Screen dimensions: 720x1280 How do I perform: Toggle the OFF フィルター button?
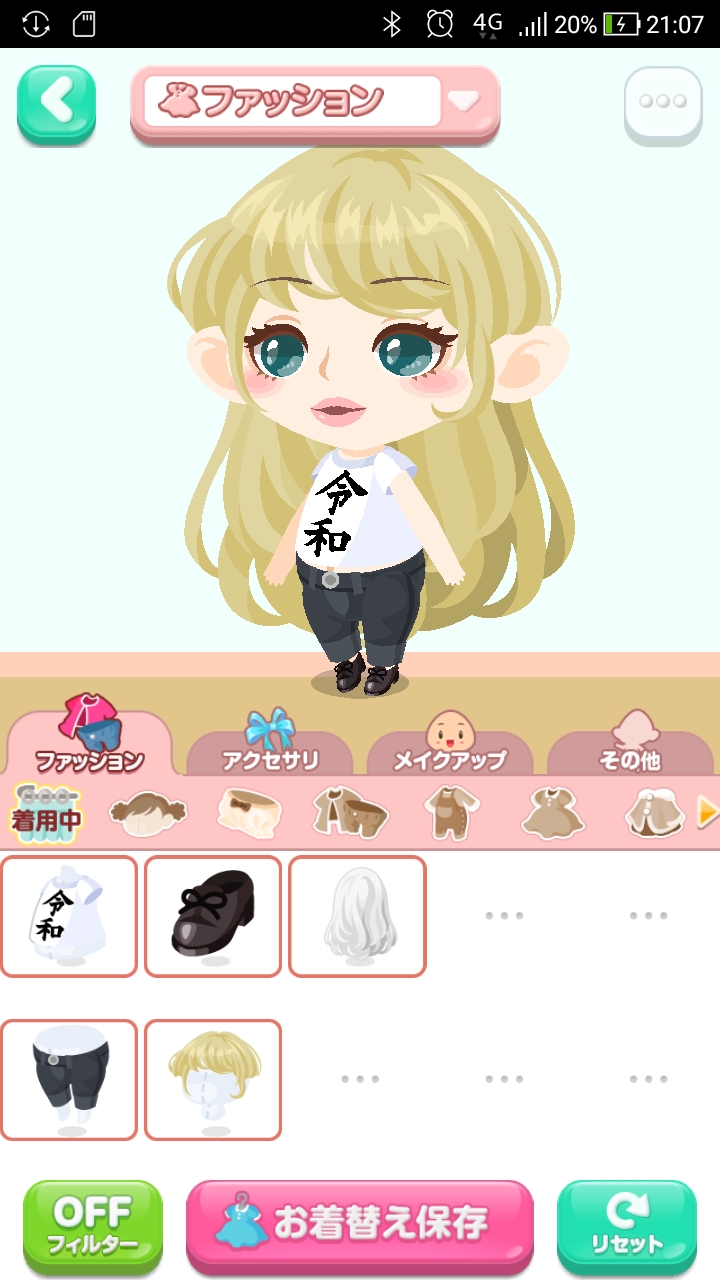pyautogui.click(x=93, y=1227)
